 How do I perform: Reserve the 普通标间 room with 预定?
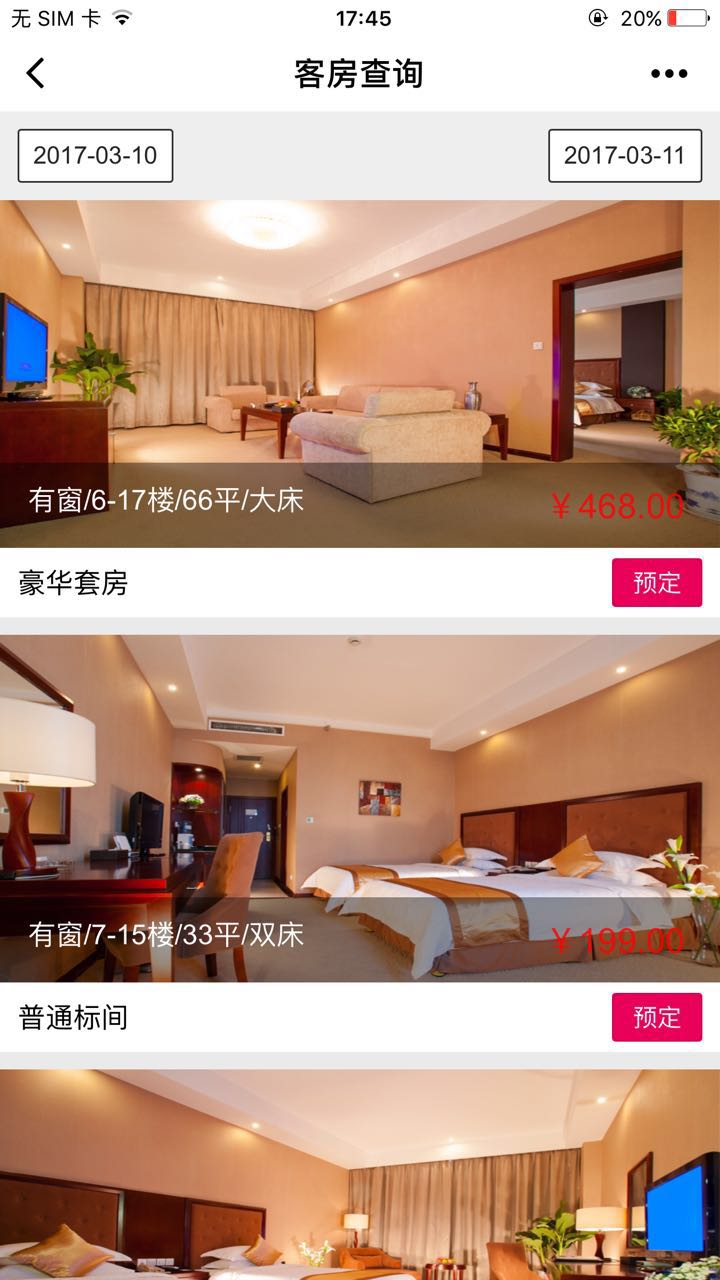click(657, 1018)
